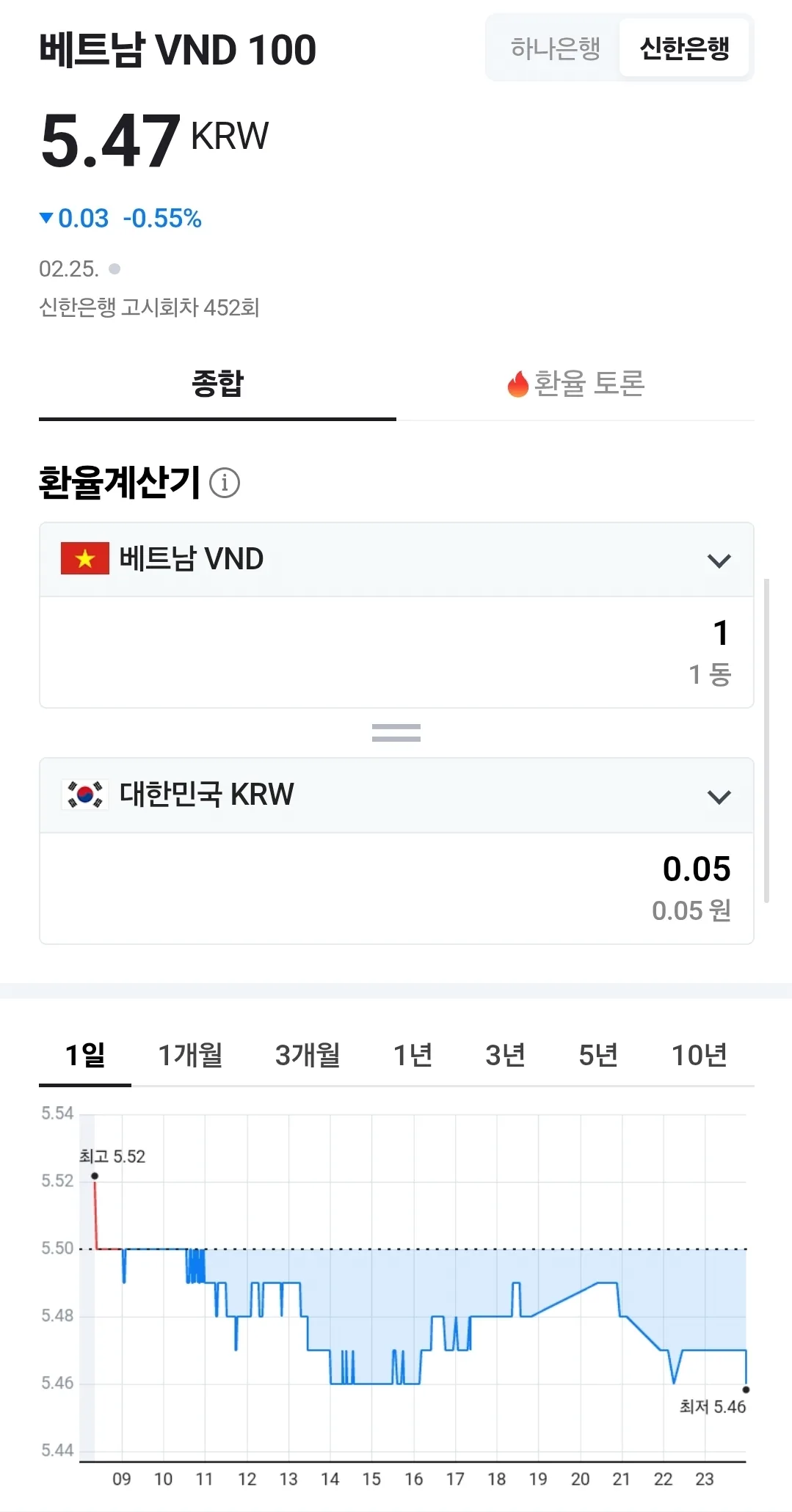The image size is (792, 1512).
Task: Show the 1일 chart
Action: 85,1055
